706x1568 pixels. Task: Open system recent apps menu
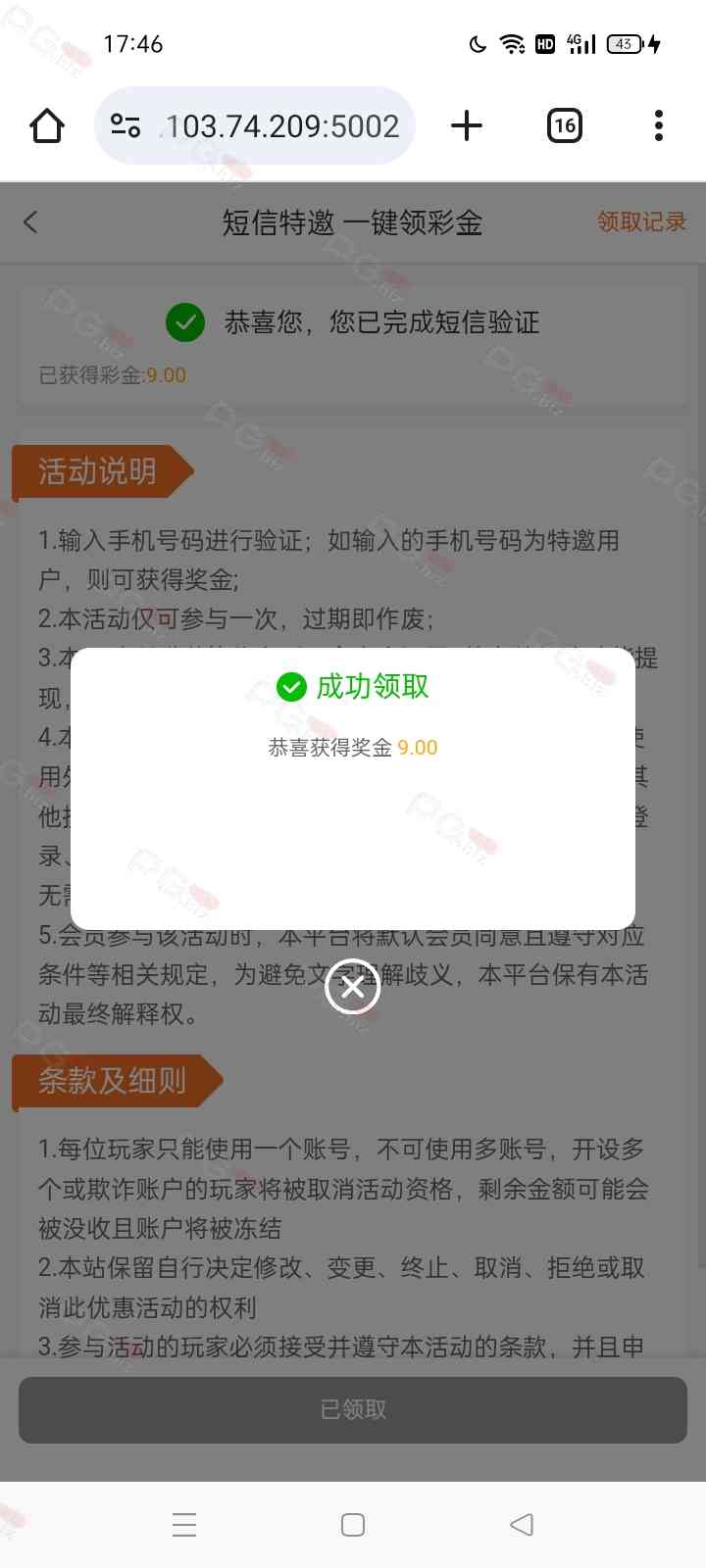click(184, 1525)
